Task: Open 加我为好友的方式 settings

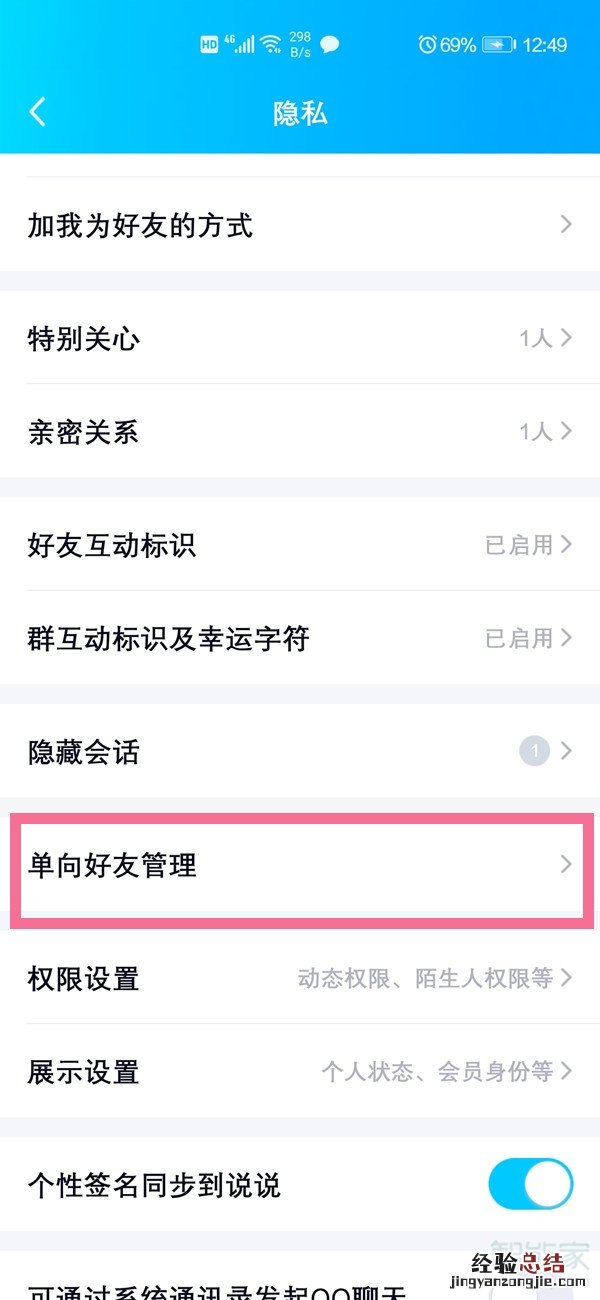Action: (300, 225)
